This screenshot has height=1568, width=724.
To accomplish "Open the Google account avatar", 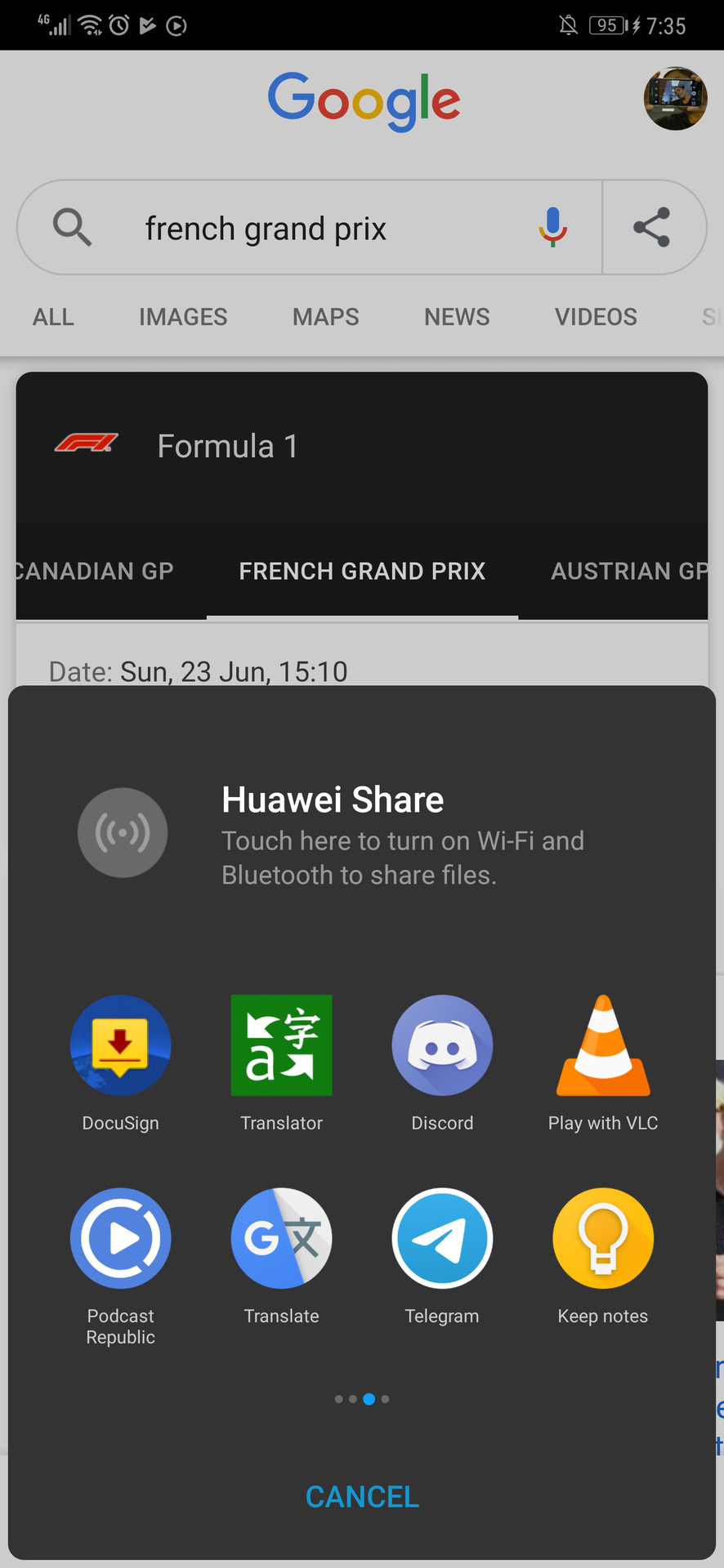I will coord(675,99).
